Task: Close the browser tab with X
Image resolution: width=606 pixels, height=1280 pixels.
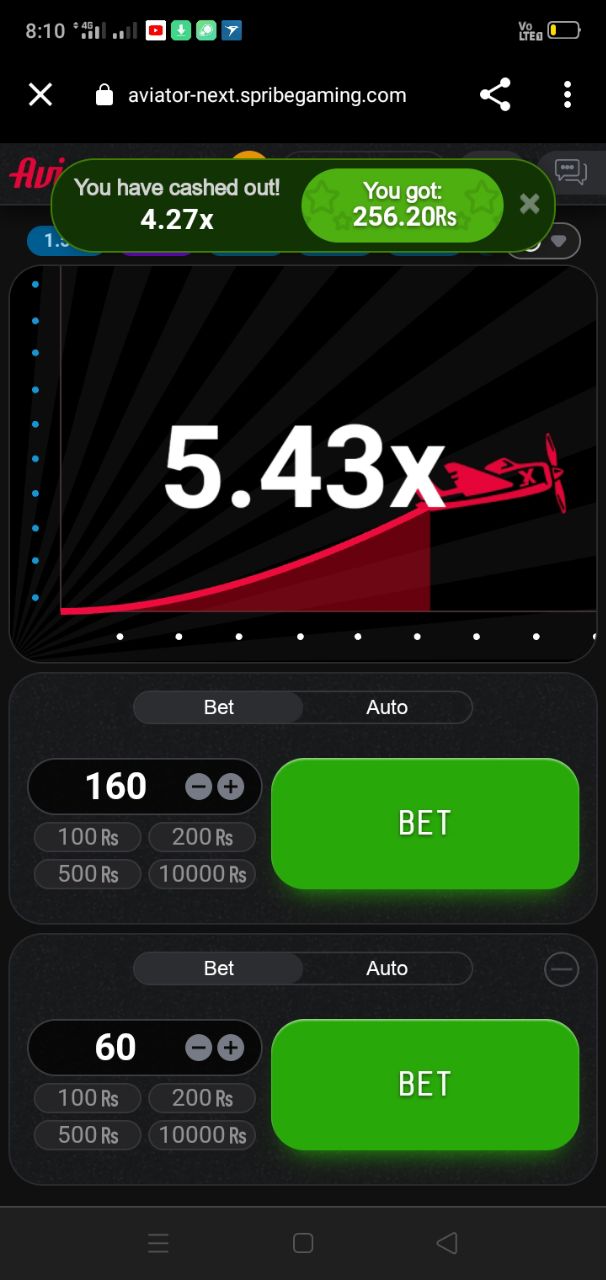Action: [x=40, y=95]
